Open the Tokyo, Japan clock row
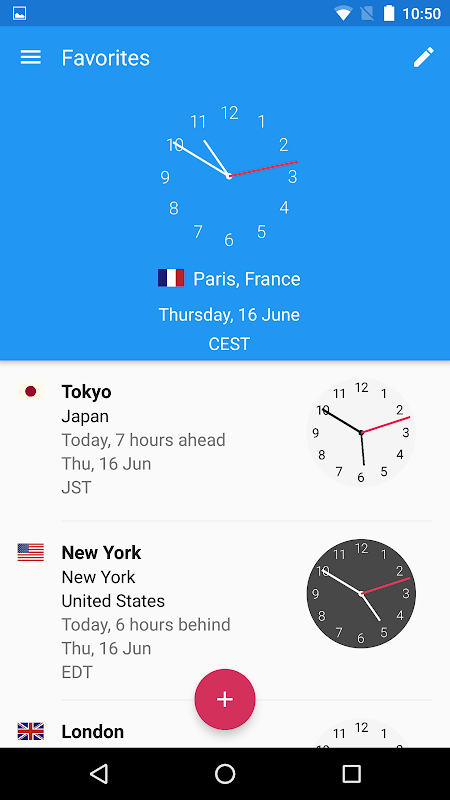The height and width of the screenshot is (800, 450). 225,441
